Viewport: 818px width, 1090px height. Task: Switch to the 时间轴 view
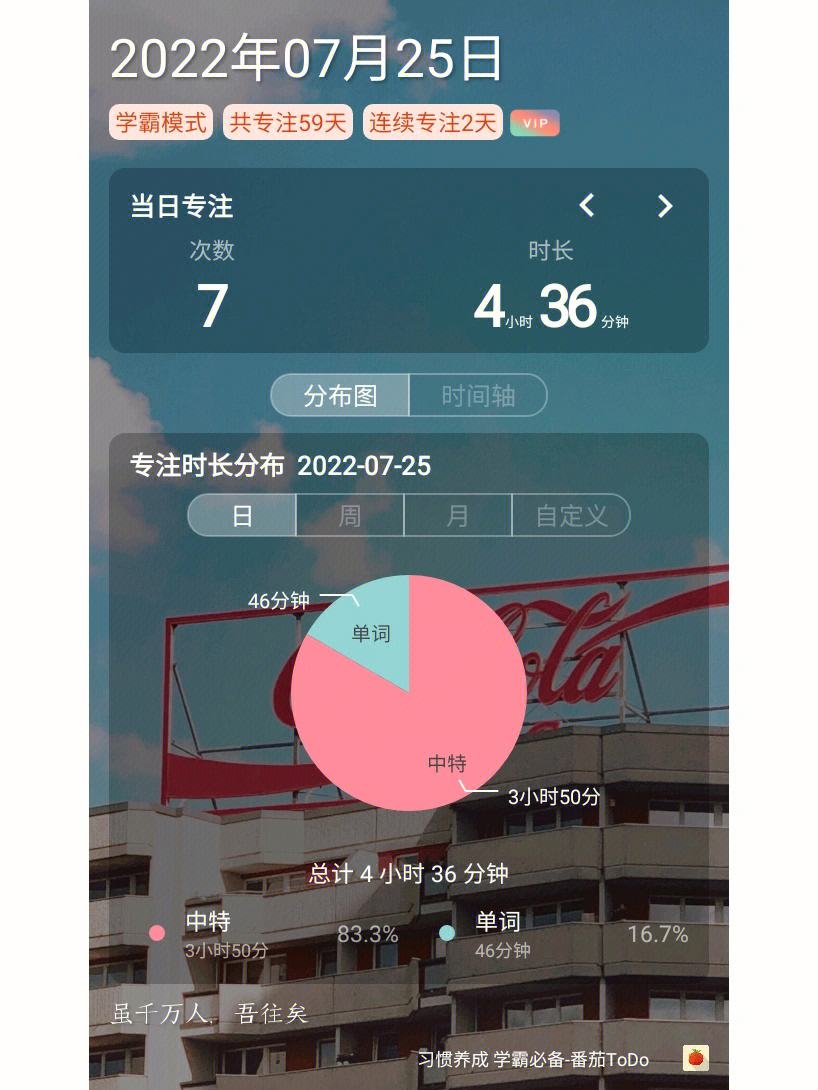(476, 396)
